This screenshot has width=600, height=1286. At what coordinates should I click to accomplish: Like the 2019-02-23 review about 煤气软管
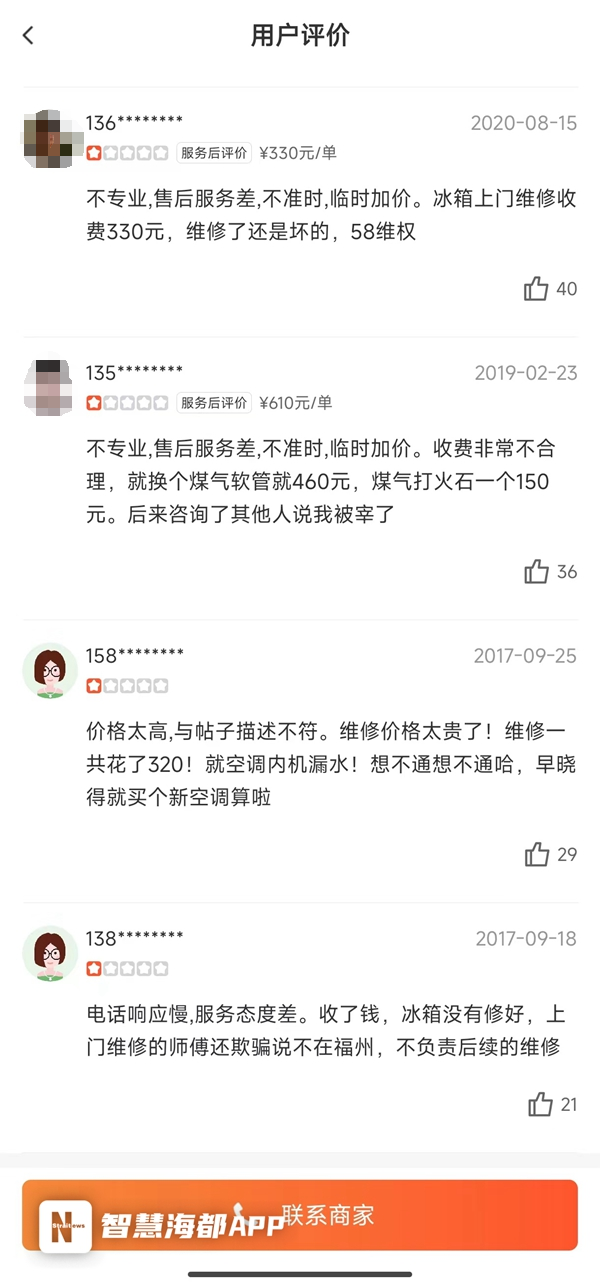pyautogui.click(x=537, y=572)
